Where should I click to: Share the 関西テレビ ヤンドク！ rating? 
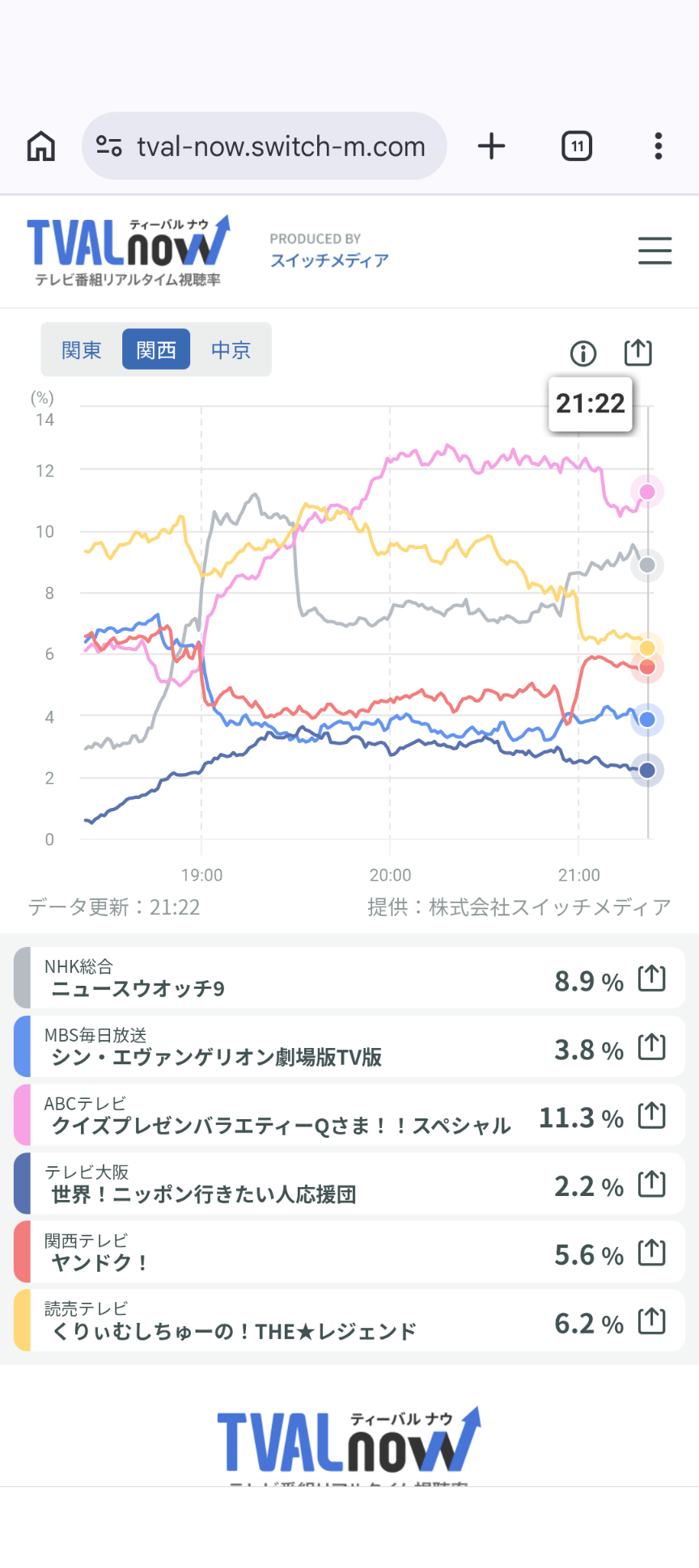651,1253
